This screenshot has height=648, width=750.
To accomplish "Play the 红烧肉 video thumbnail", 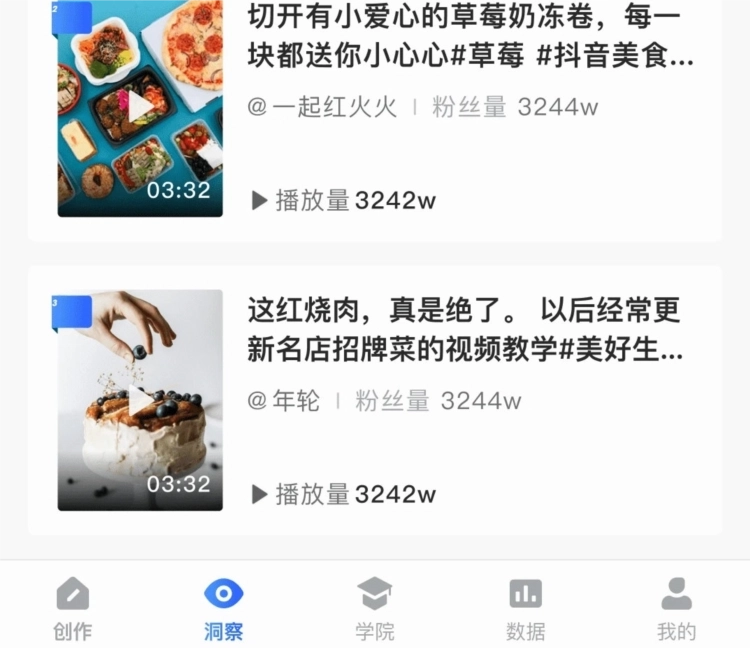I will click(x=140, y=400).
